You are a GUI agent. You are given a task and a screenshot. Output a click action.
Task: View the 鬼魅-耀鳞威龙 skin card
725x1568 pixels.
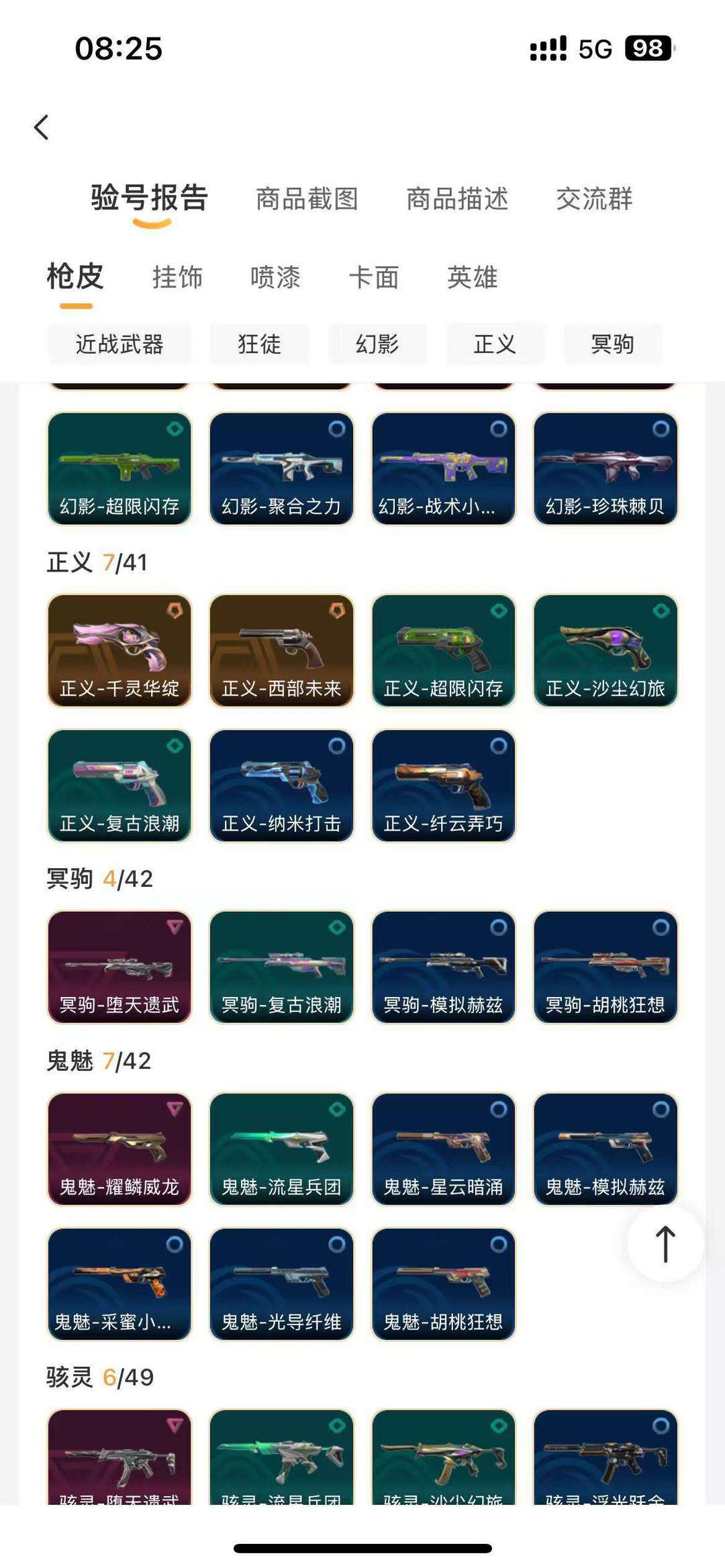(119, 1149)
